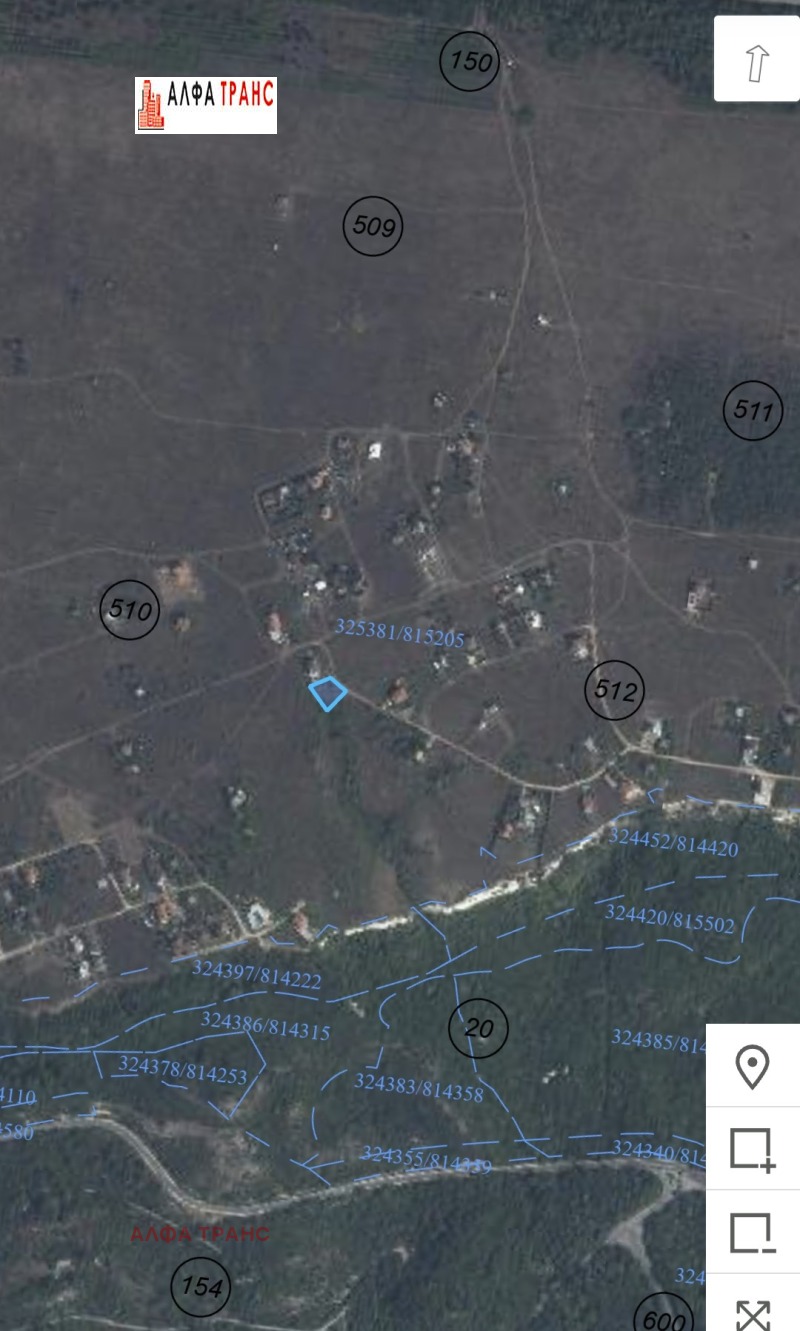Tap the full extent arrows button
The width and height of the screenshot is (800, 1331).
tap(752, 1308)
